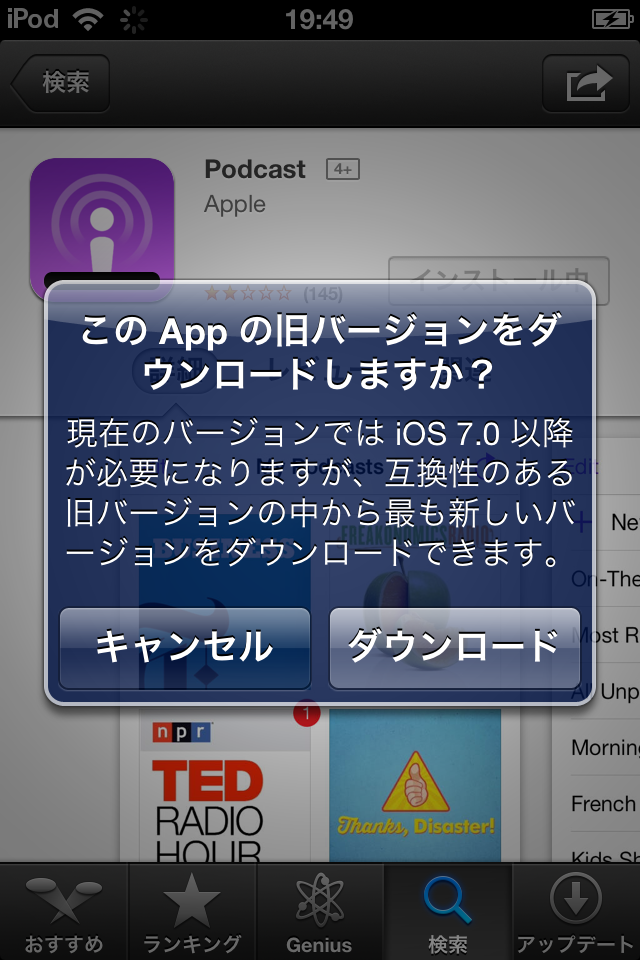Select the 検索 tab

point(448,912)
